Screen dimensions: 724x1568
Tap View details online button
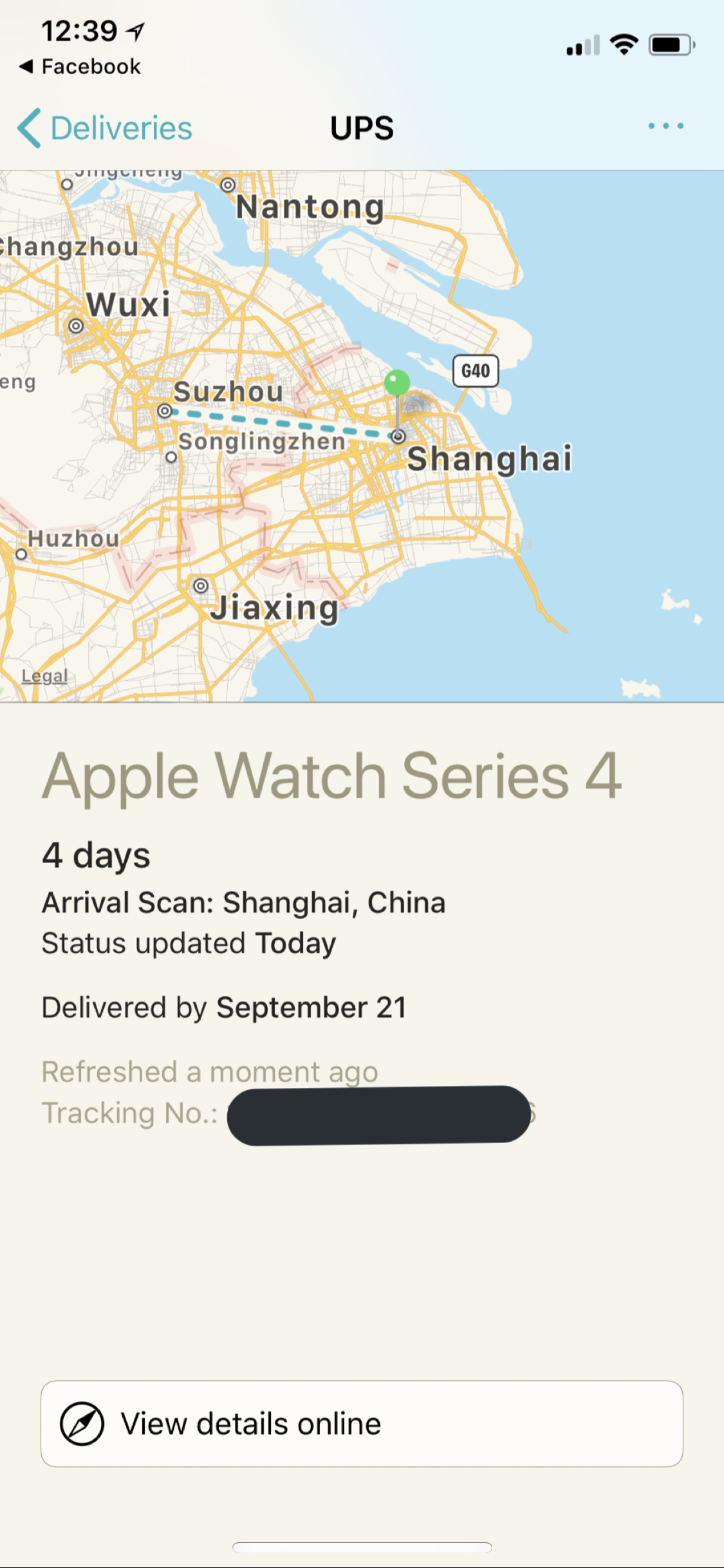(362, 1424)
